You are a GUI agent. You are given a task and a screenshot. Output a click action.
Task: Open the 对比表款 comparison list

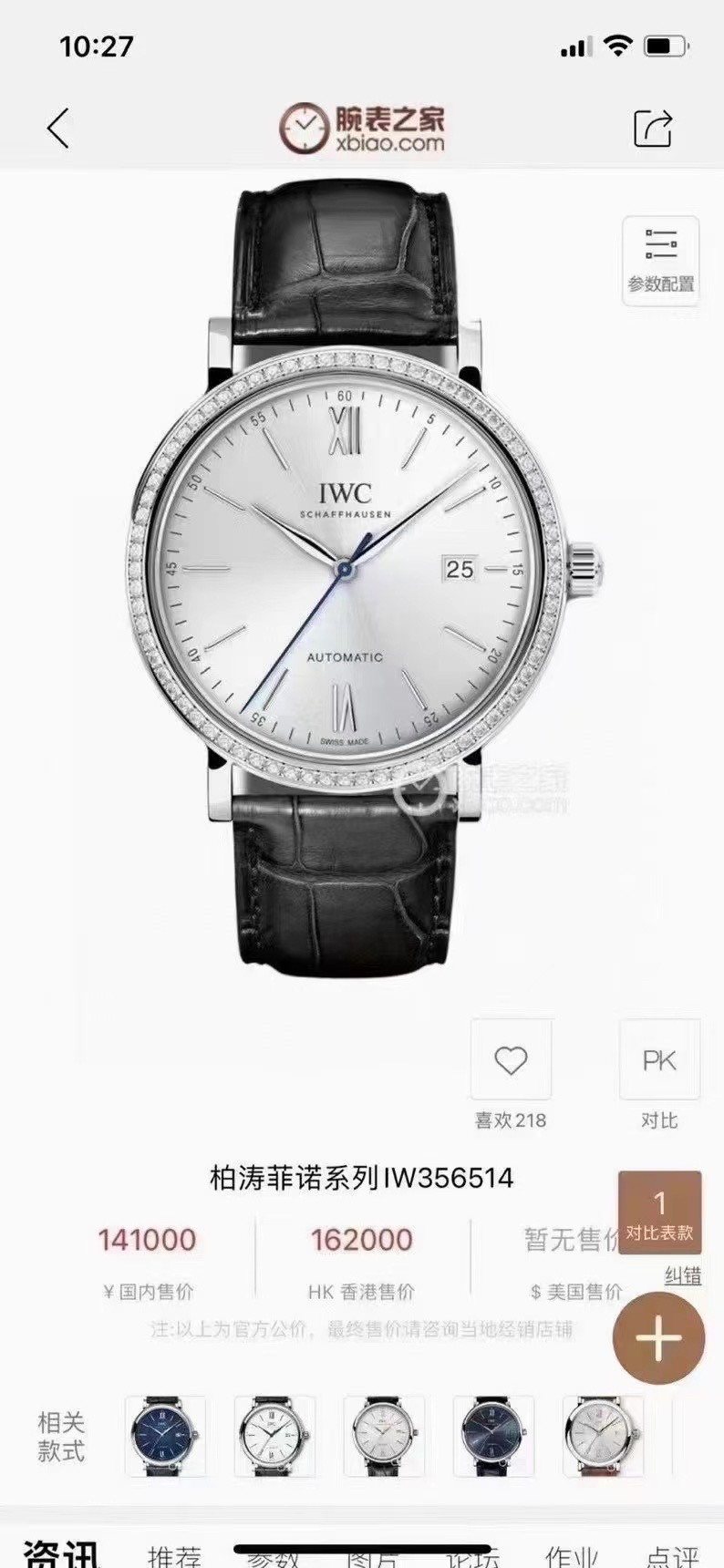tap(659, 1213)
